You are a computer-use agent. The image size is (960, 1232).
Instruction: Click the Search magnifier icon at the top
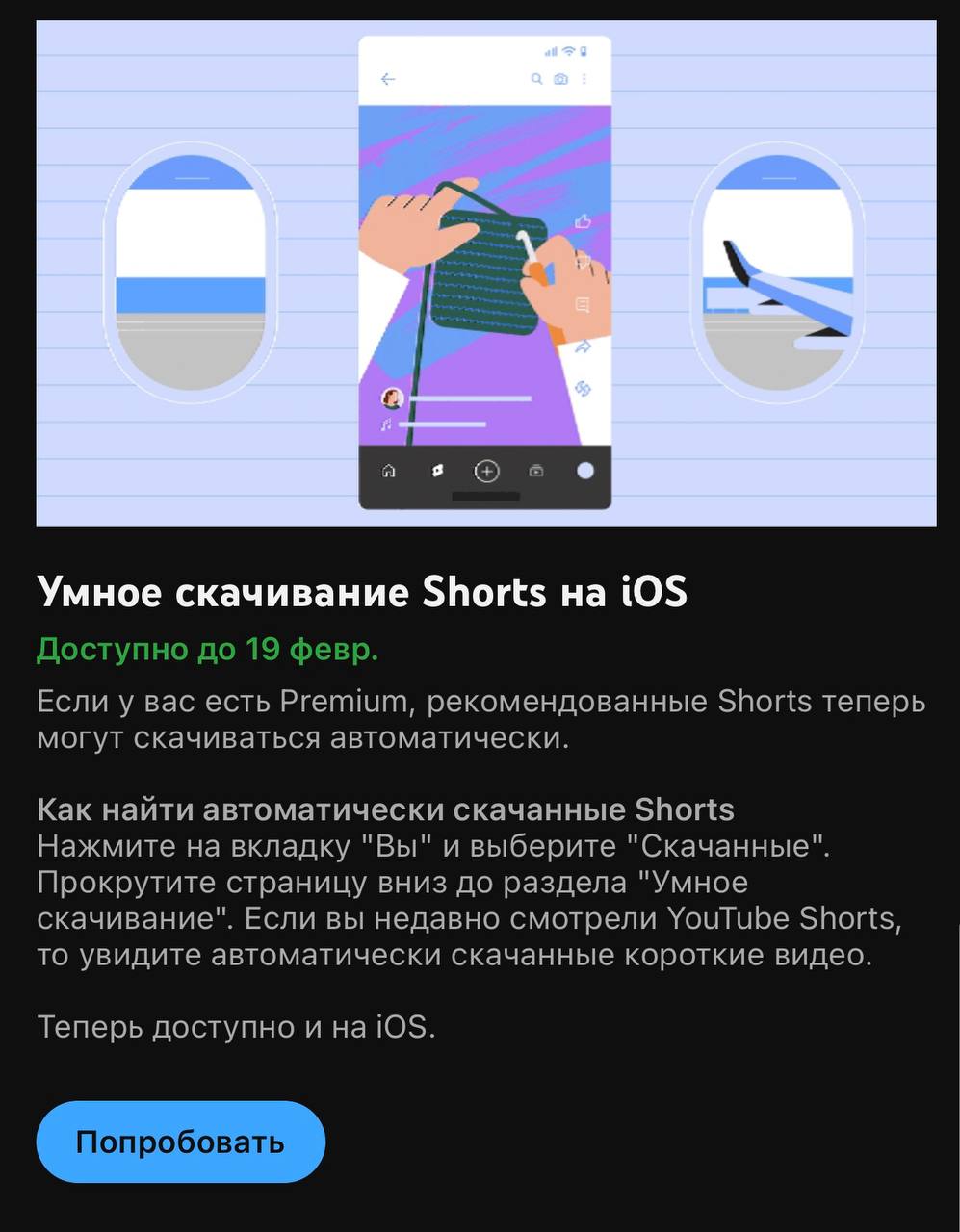coord(537,79)
